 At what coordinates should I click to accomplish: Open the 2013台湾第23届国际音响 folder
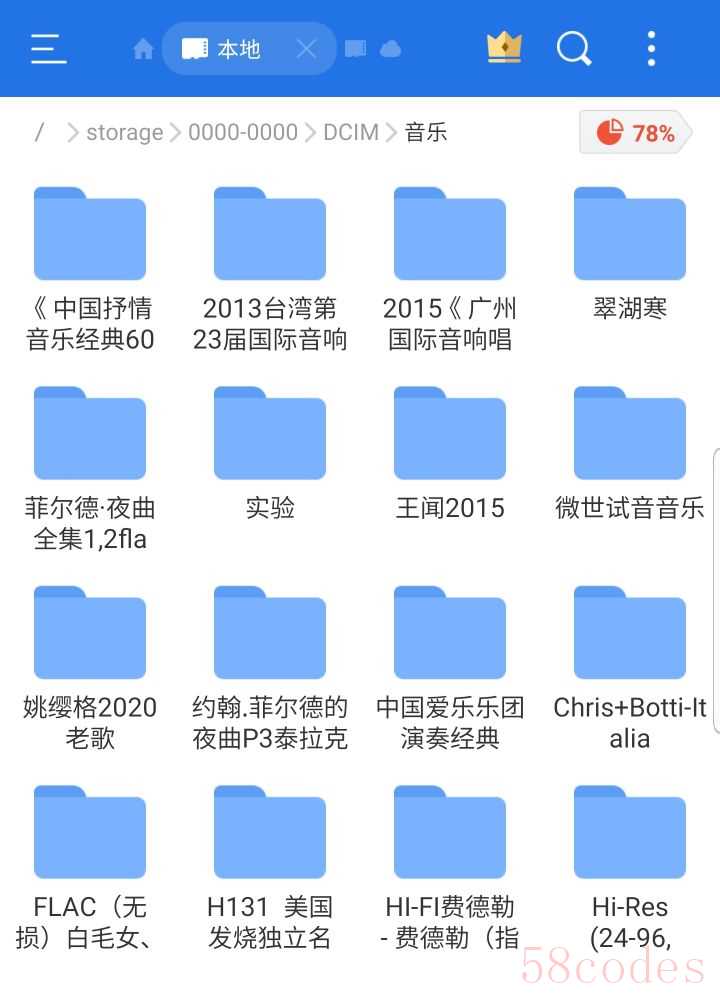coord(270,234)
